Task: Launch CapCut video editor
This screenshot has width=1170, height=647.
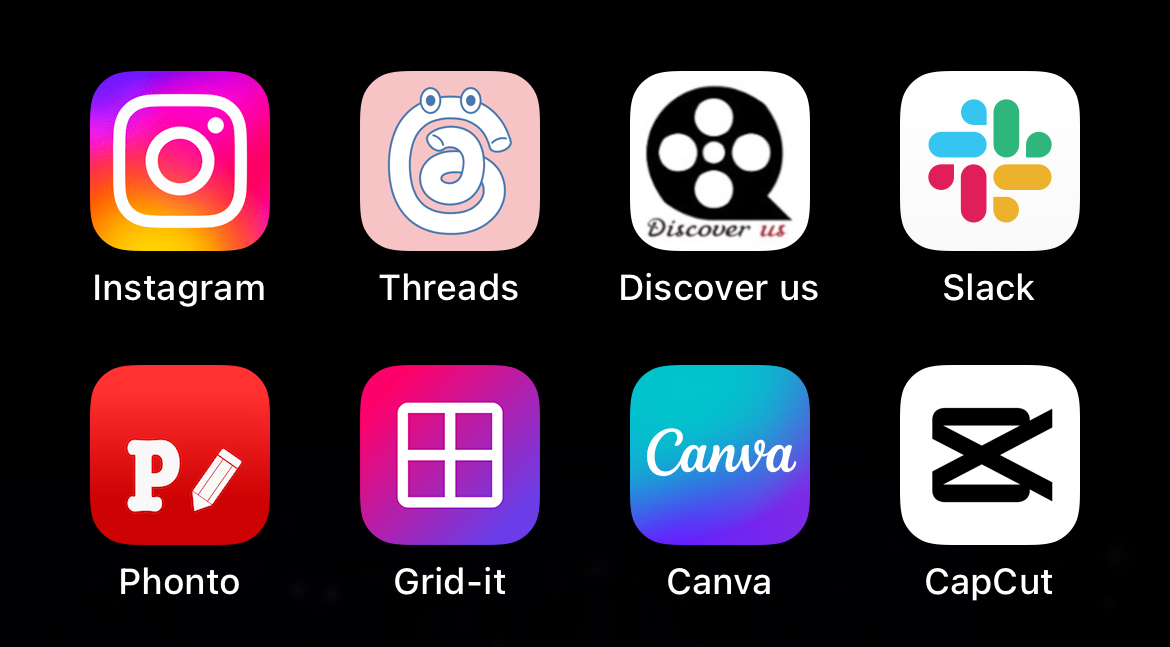Action: [x=990, y=455]
